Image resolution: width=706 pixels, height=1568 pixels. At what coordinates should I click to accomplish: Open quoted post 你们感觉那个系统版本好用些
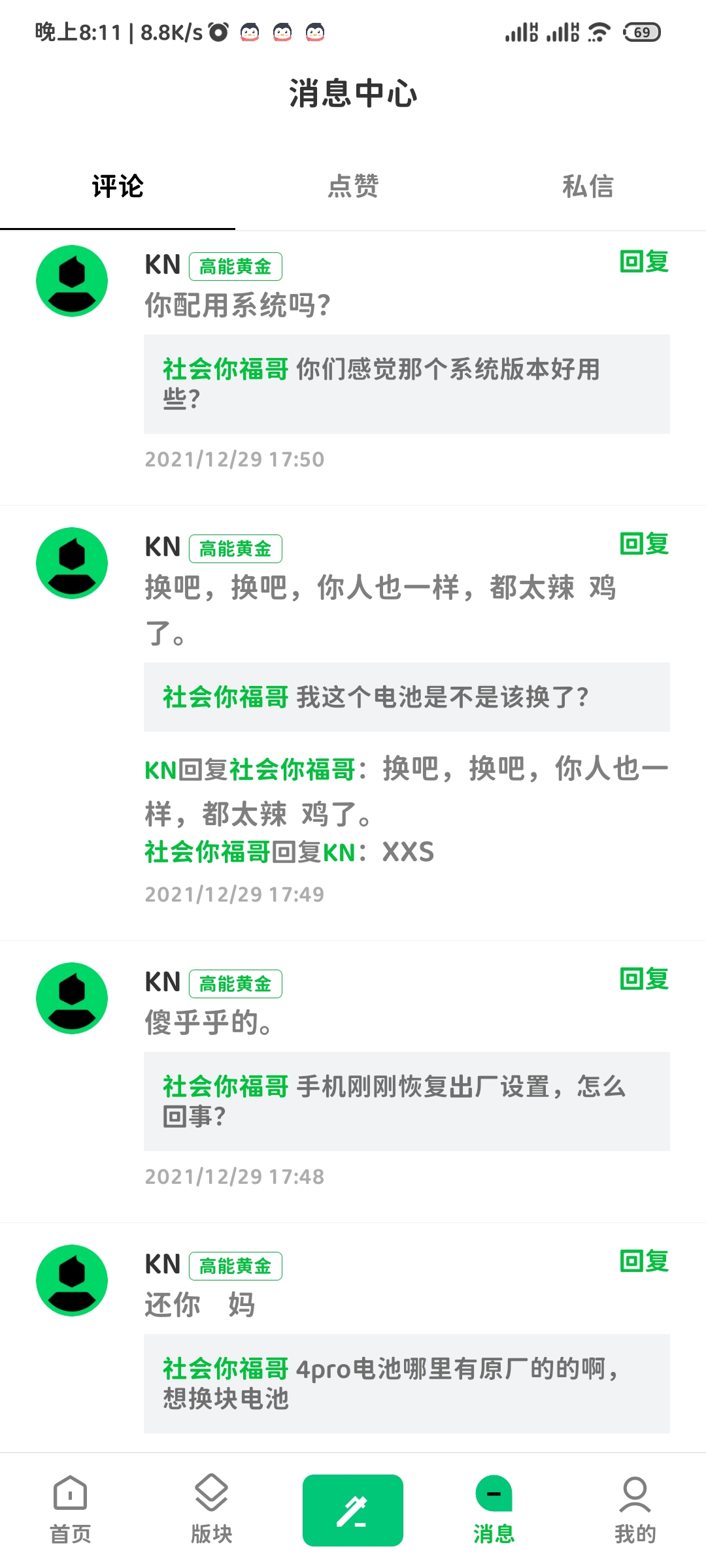tap(407, 384)
